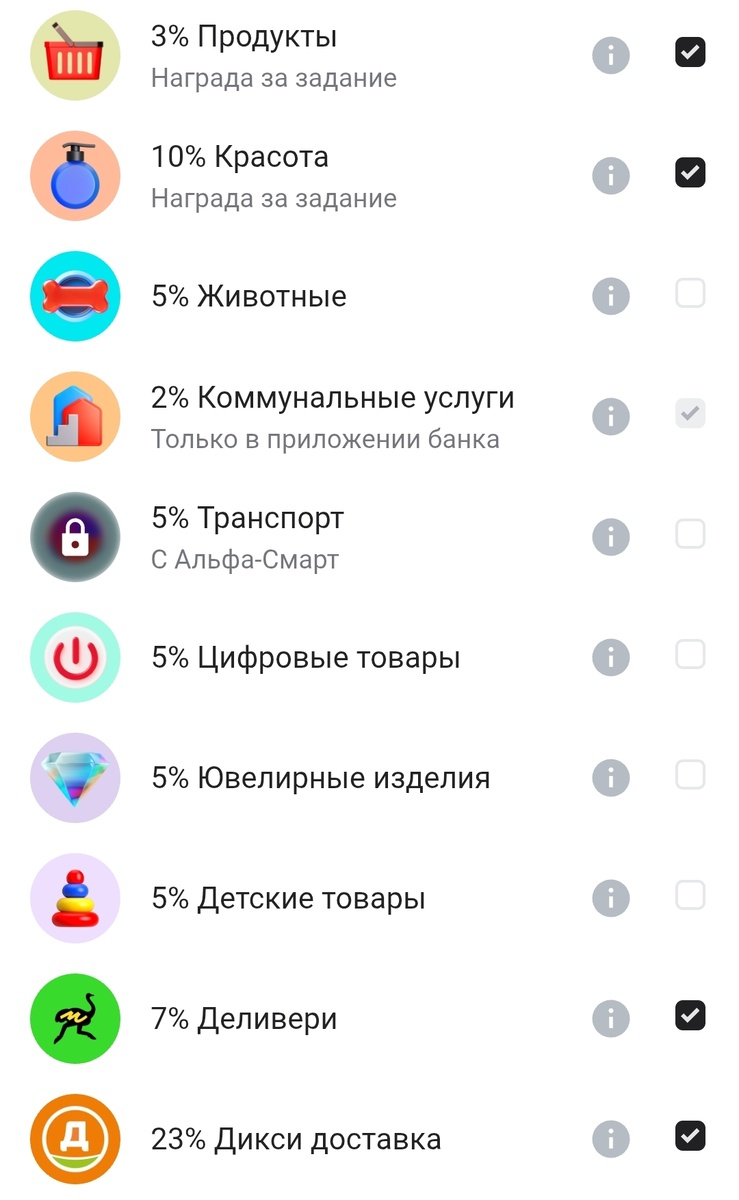Open info about Коммунальные услуги cashback
The width and height of the screenshot is (739, 1200).
[x=610, y=416]
